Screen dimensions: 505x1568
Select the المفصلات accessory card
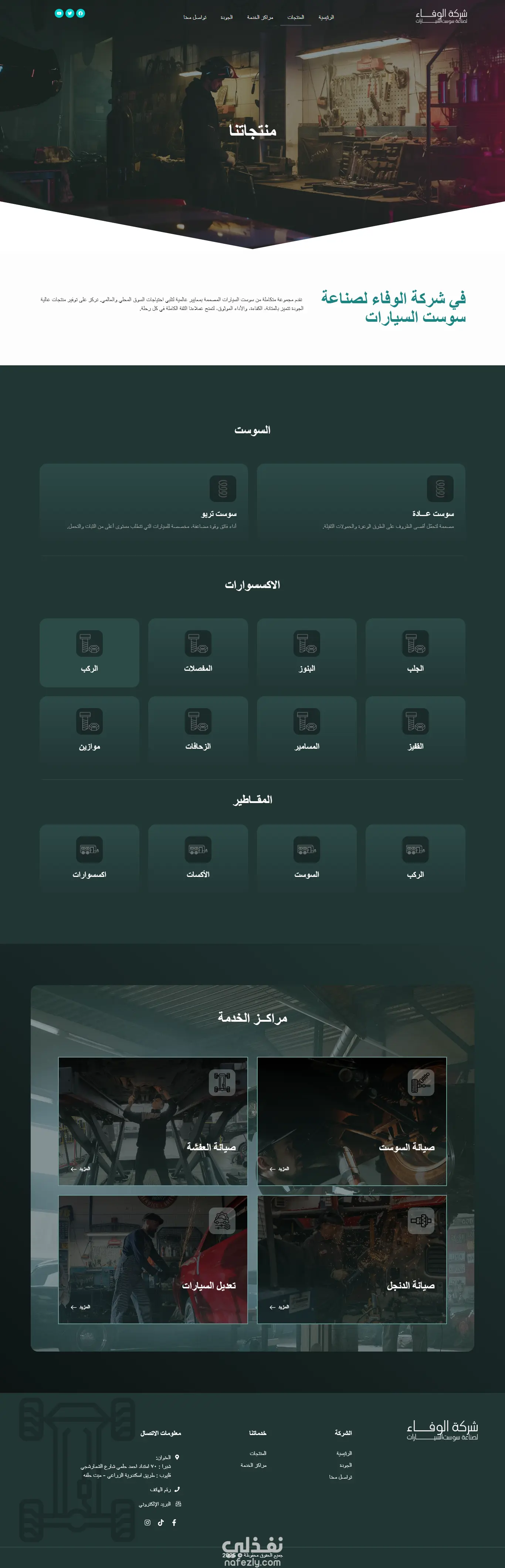198,653
